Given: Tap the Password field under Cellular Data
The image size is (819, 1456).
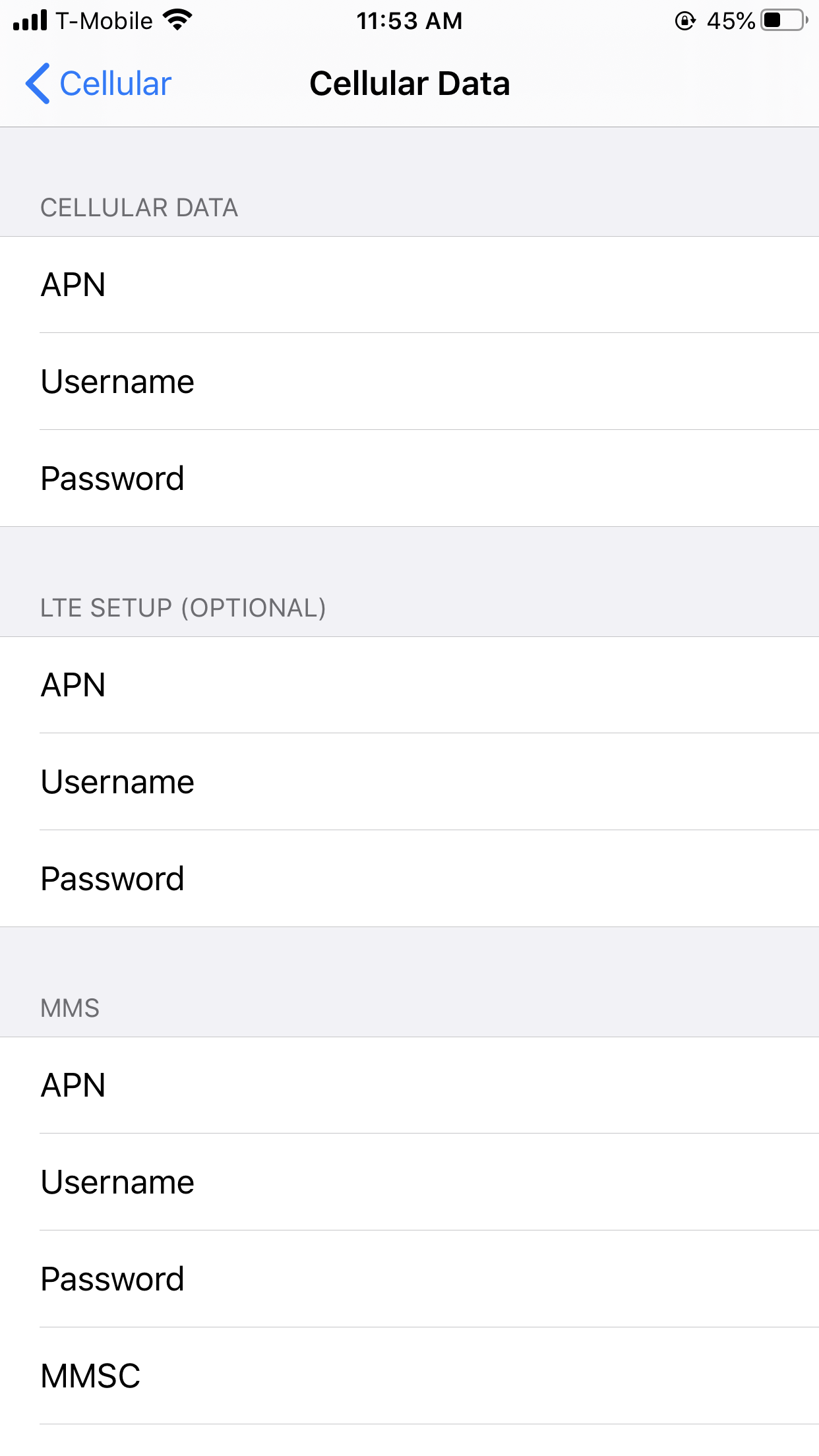Looking at the screenshot, I should (x=409, y=479).
